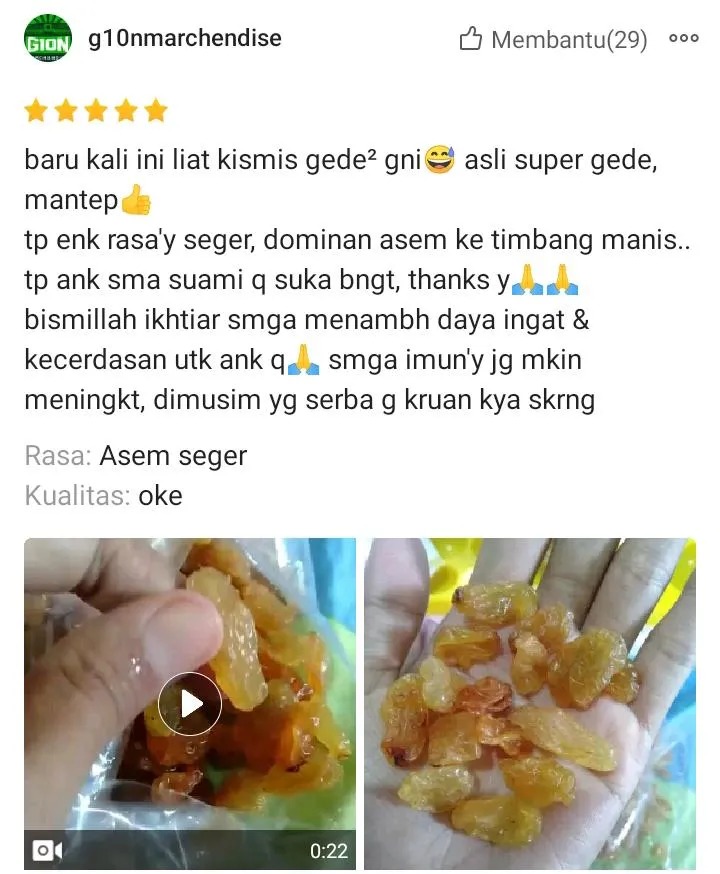Play the 0:22 review video
The image size is (720, 874).
coord(189,704)
